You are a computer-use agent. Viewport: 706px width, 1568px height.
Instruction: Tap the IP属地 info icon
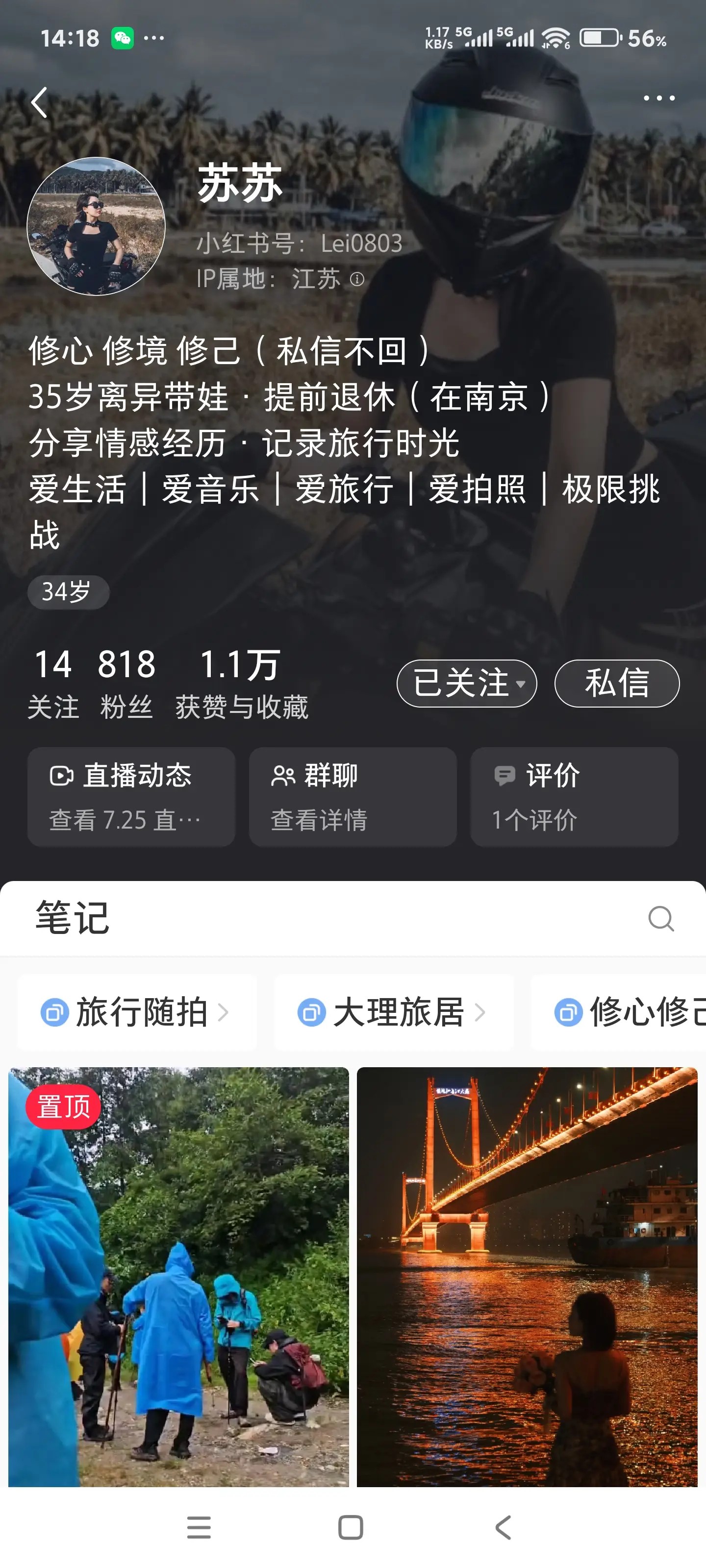pyautogui.click(x=357, y=279)
